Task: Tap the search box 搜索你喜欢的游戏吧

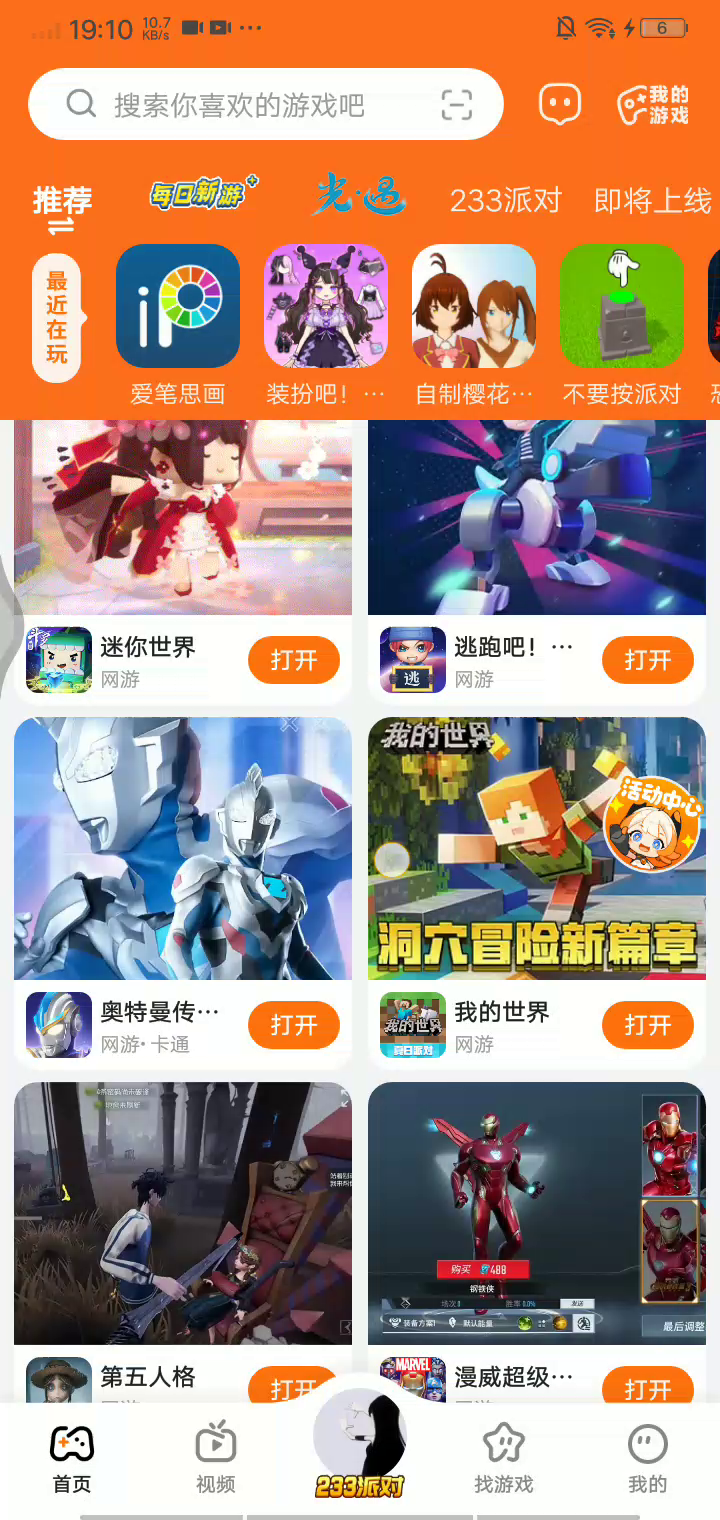Action: coord(240,105)
